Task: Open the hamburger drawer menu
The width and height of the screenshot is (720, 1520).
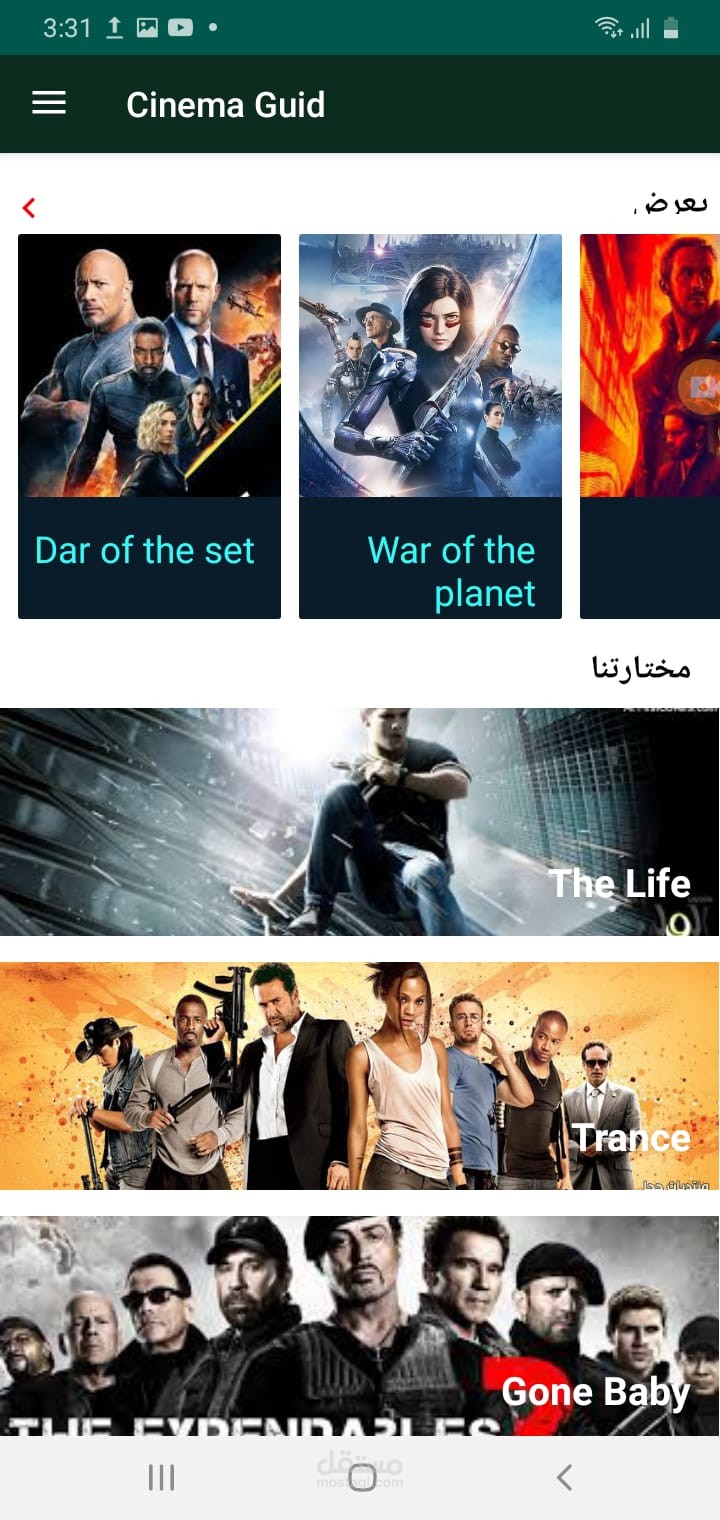Action: pyautogui.click(x=49, y=103)
